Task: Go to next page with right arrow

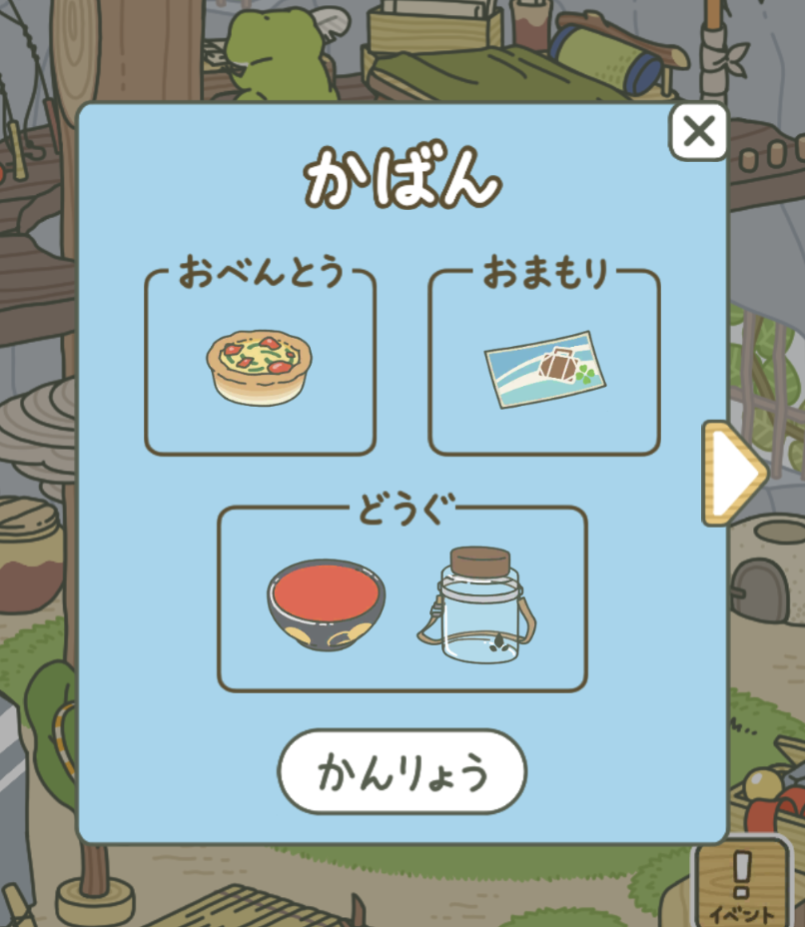Action: point(733,472)
